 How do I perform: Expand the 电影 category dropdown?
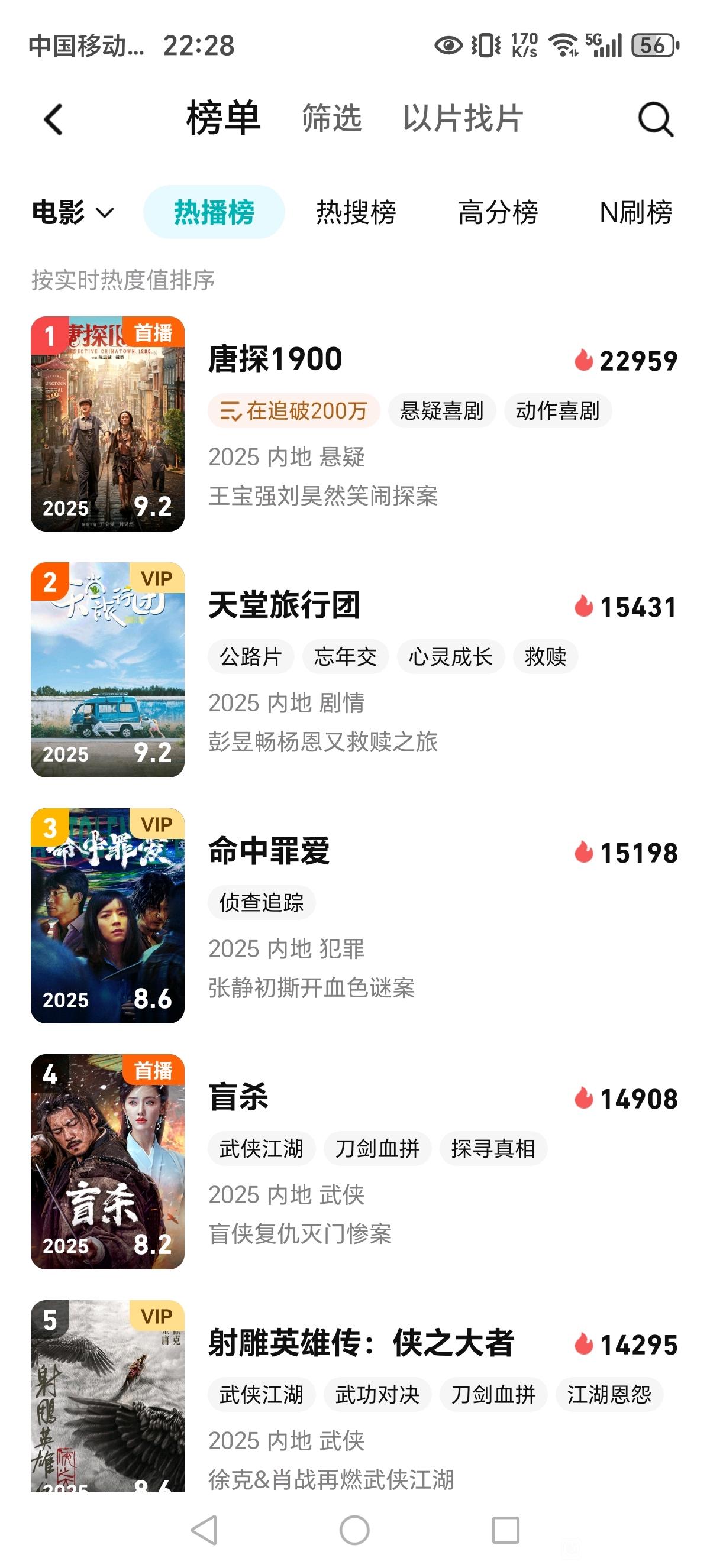pos(72,212)
